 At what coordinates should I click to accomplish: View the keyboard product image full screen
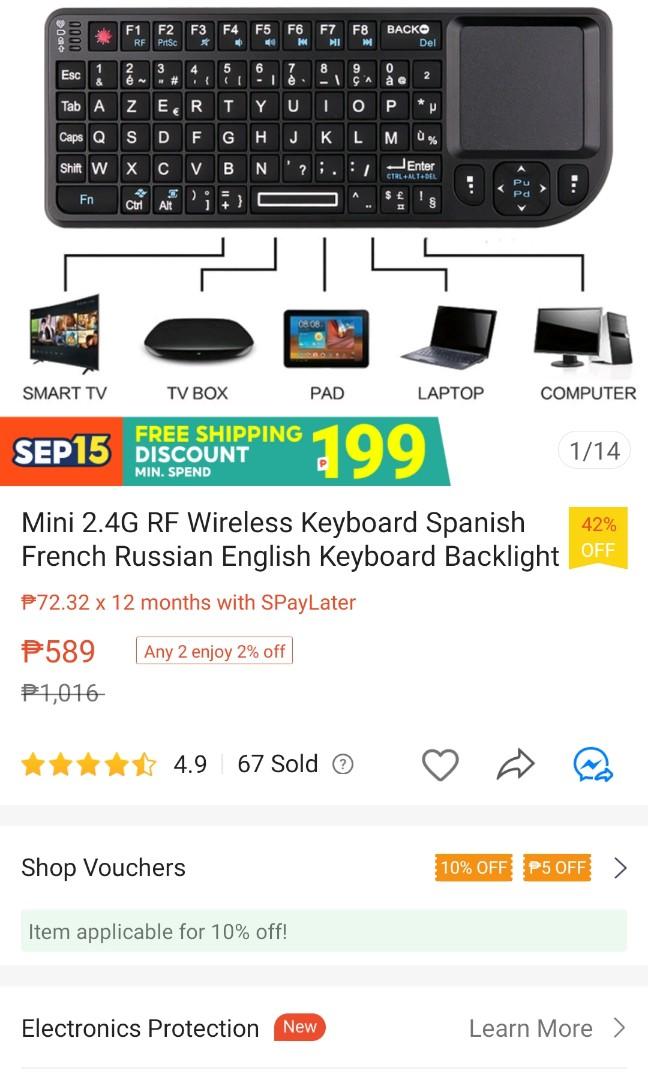pos(324,200)
